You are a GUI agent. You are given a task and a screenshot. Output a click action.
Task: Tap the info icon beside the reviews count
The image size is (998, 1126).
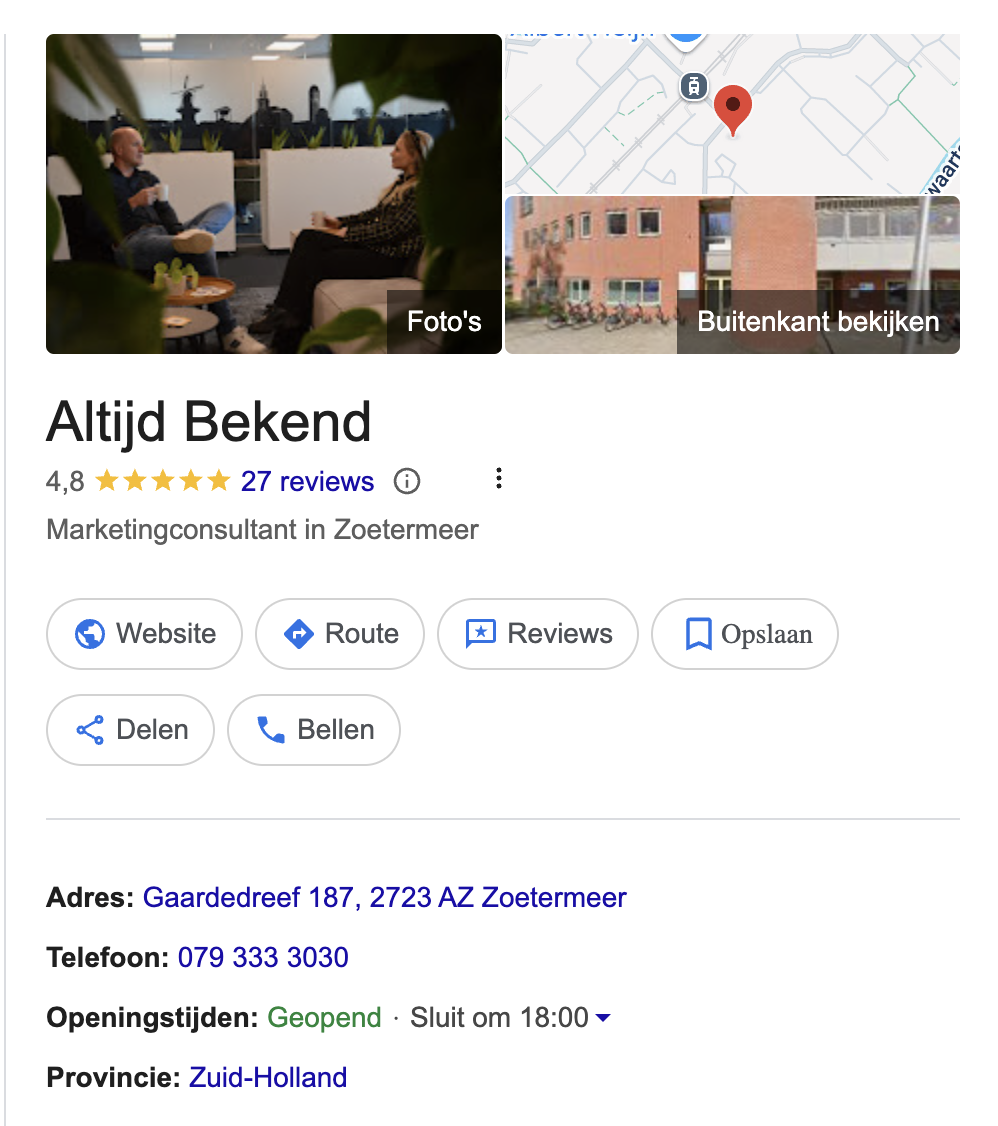coord(406,481)
